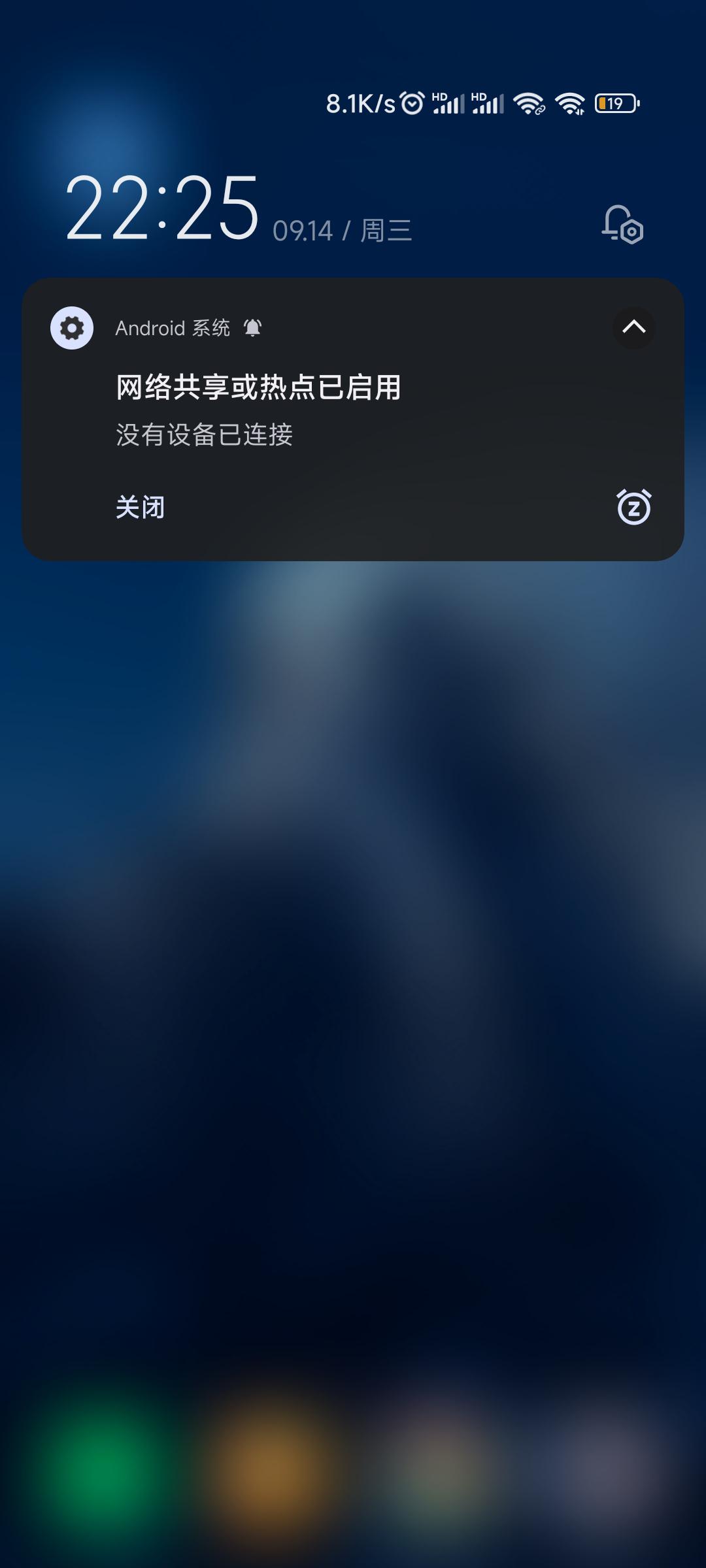
Task: Collapse the Android 系统 notification
Action: coord(633,327)
